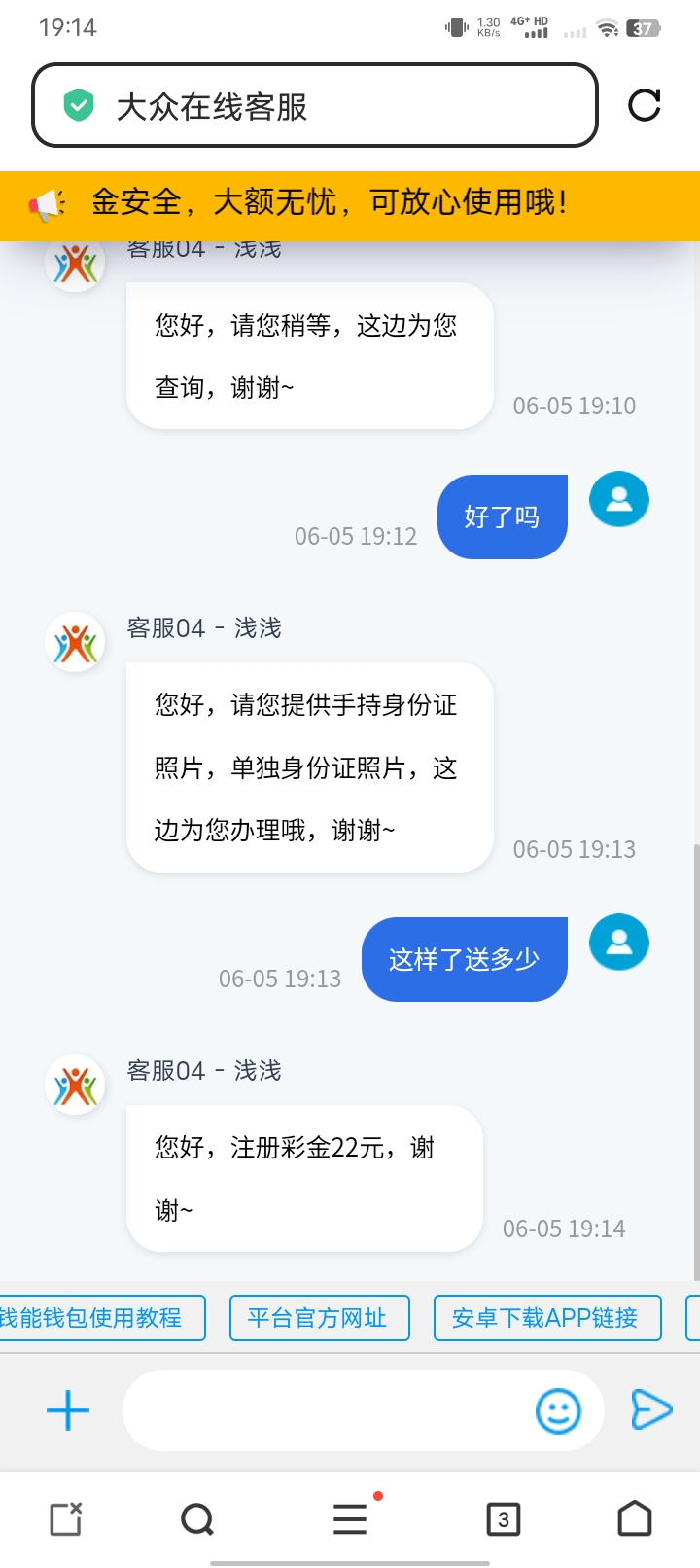The height and width of the screenshot is (1568, 700).
Task: Send the message with the arrow icon
Action: 650,1410
